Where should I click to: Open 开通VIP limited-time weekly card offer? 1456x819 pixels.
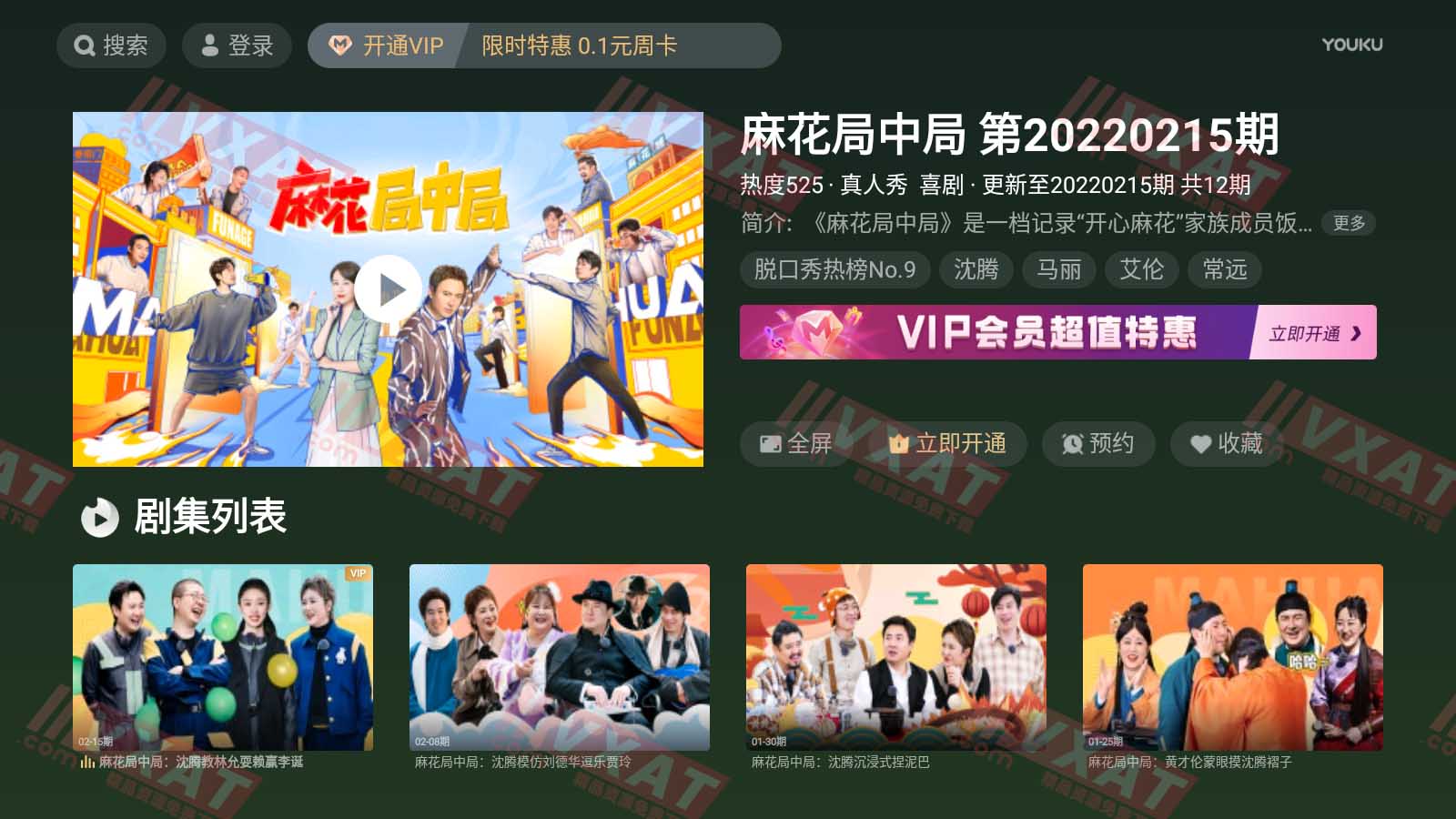pos(543,45)
